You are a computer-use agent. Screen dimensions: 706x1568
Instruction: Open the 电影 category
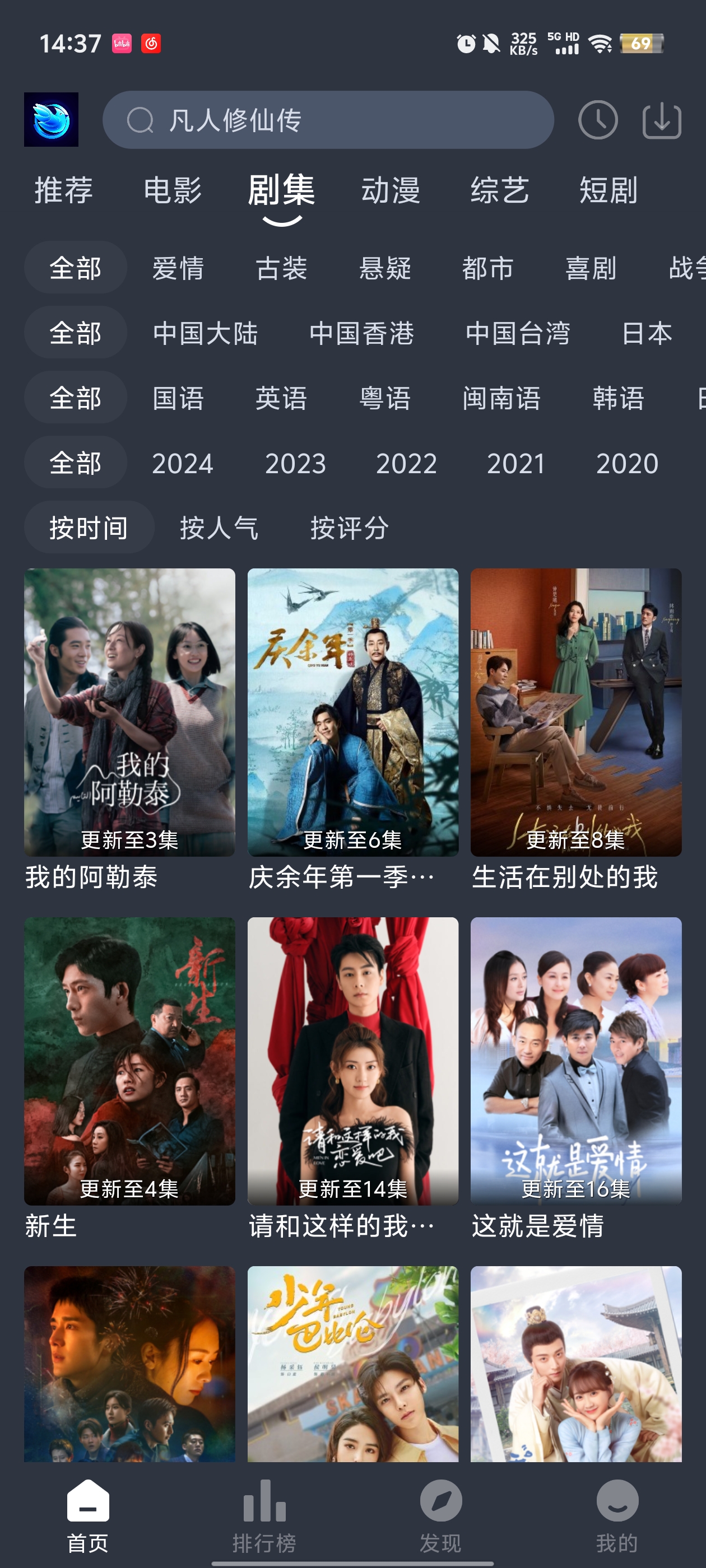tap(174, 191)
